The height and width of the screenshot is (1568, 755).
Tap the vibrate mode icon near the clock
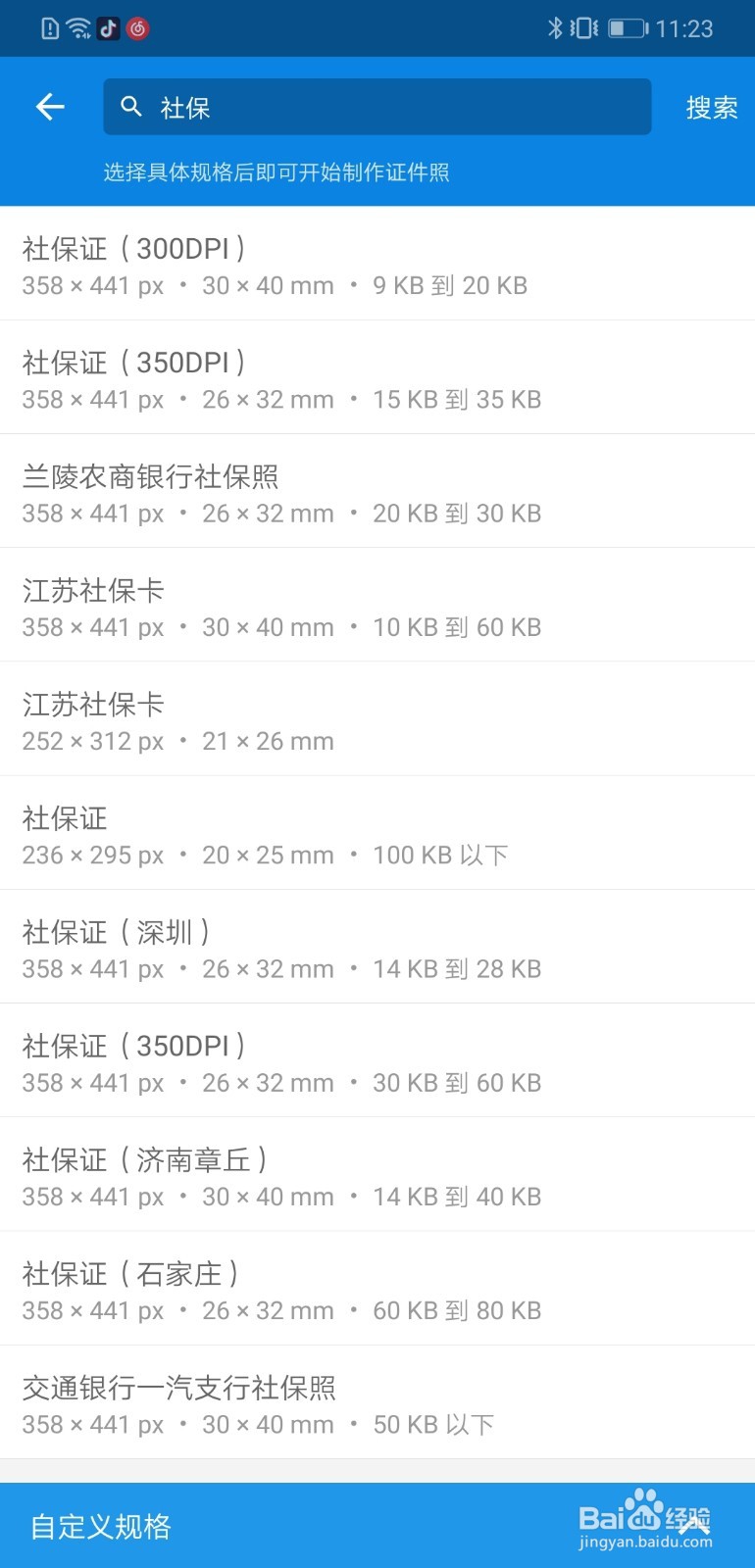[x=585, y=27]
